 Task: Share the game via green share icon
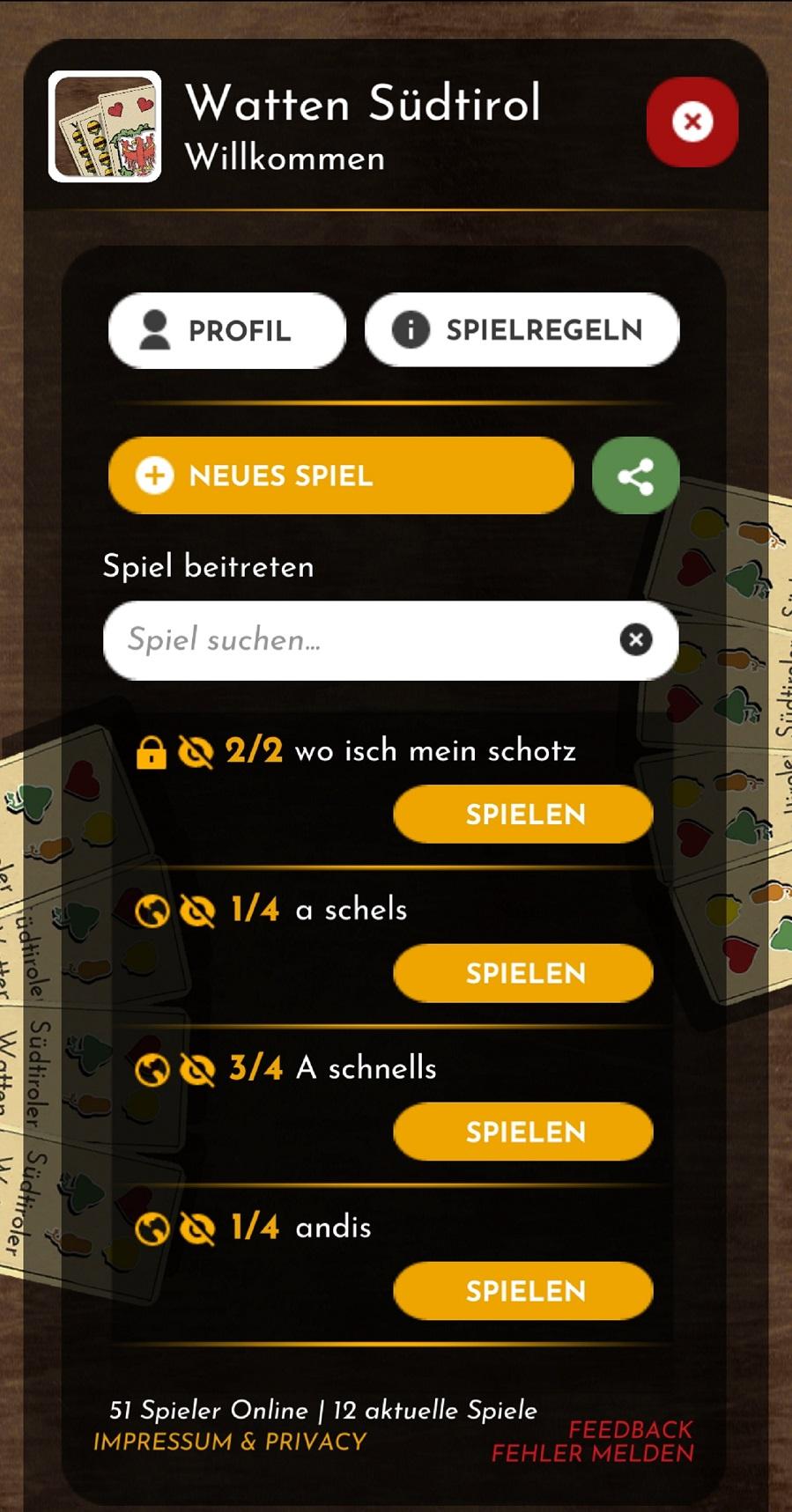[x=635, y=476]
